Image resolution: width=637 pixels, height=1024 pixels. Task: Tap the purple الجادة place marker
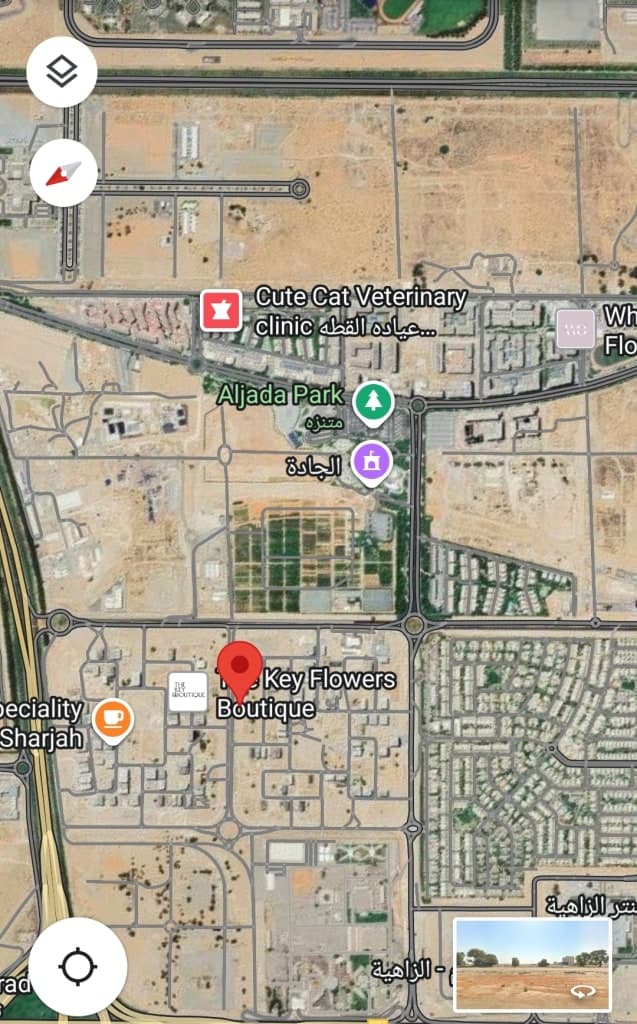coord(371,464)
